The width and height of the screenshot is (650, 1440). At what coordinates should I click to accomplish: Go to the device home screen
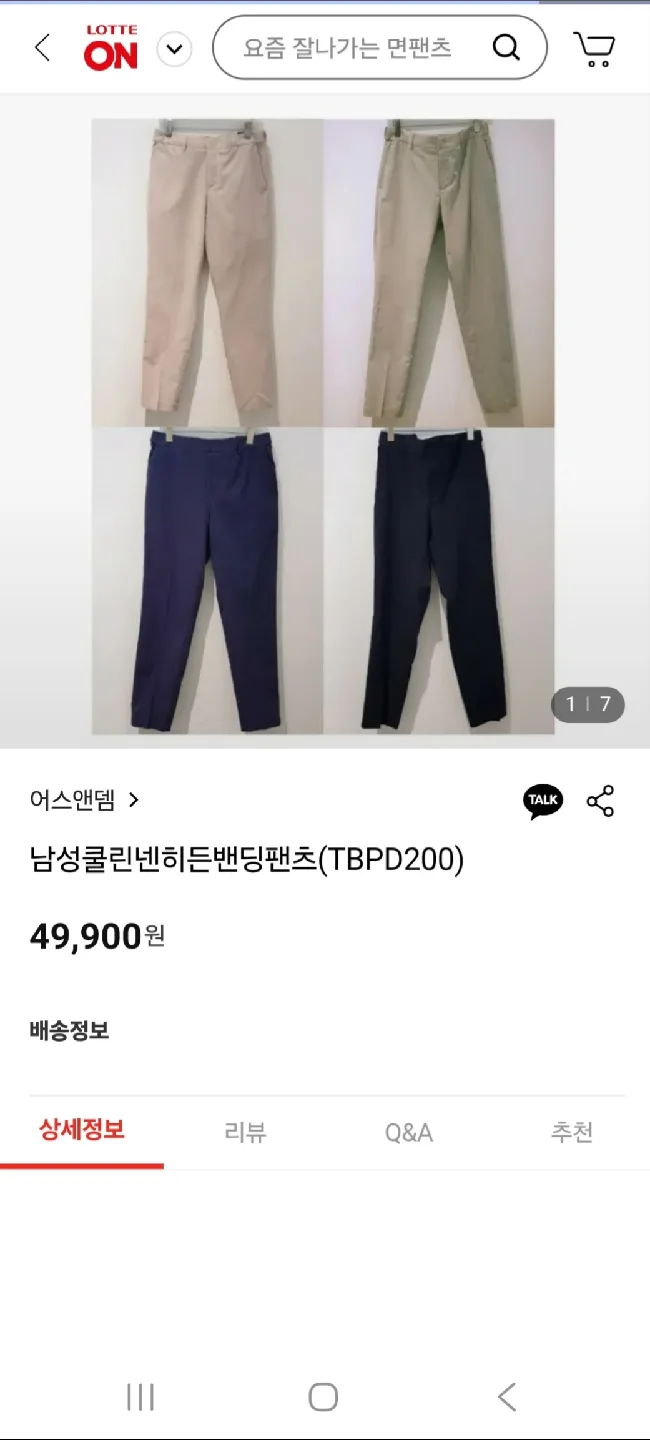pos(323,1397)
